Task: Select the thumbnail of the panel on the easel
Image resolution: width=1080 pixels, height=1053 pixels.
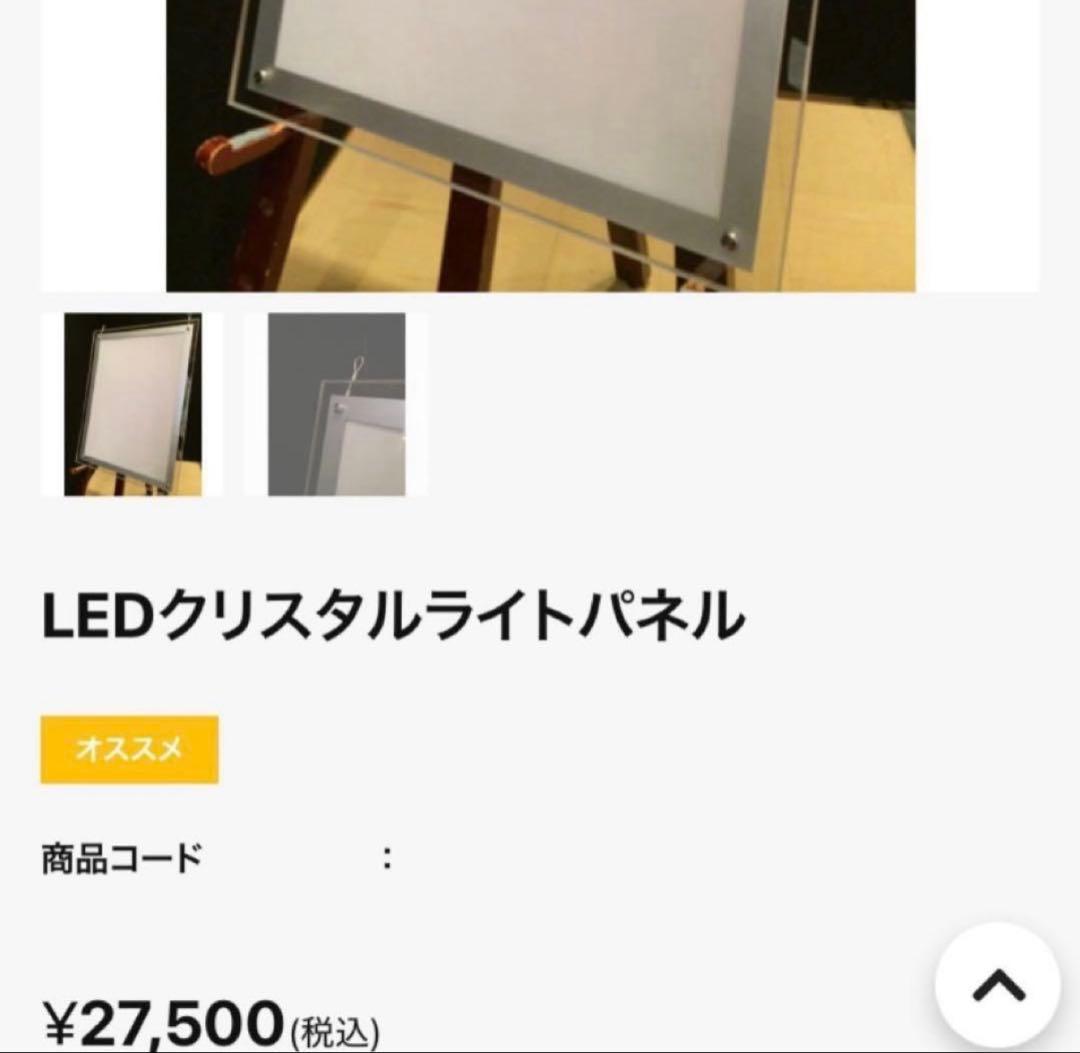Action: 132,404
